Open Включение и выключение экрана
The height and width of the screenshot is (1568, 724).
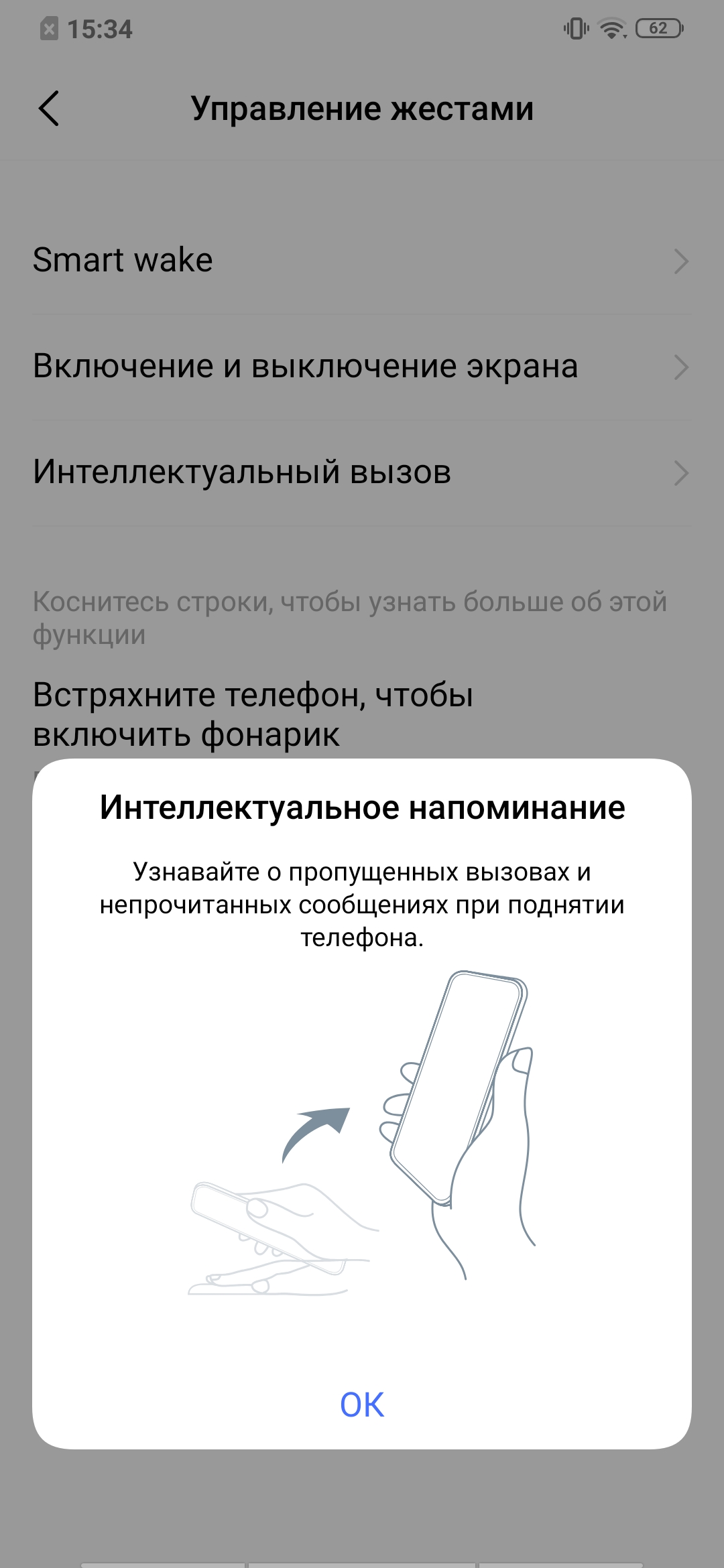362,367
